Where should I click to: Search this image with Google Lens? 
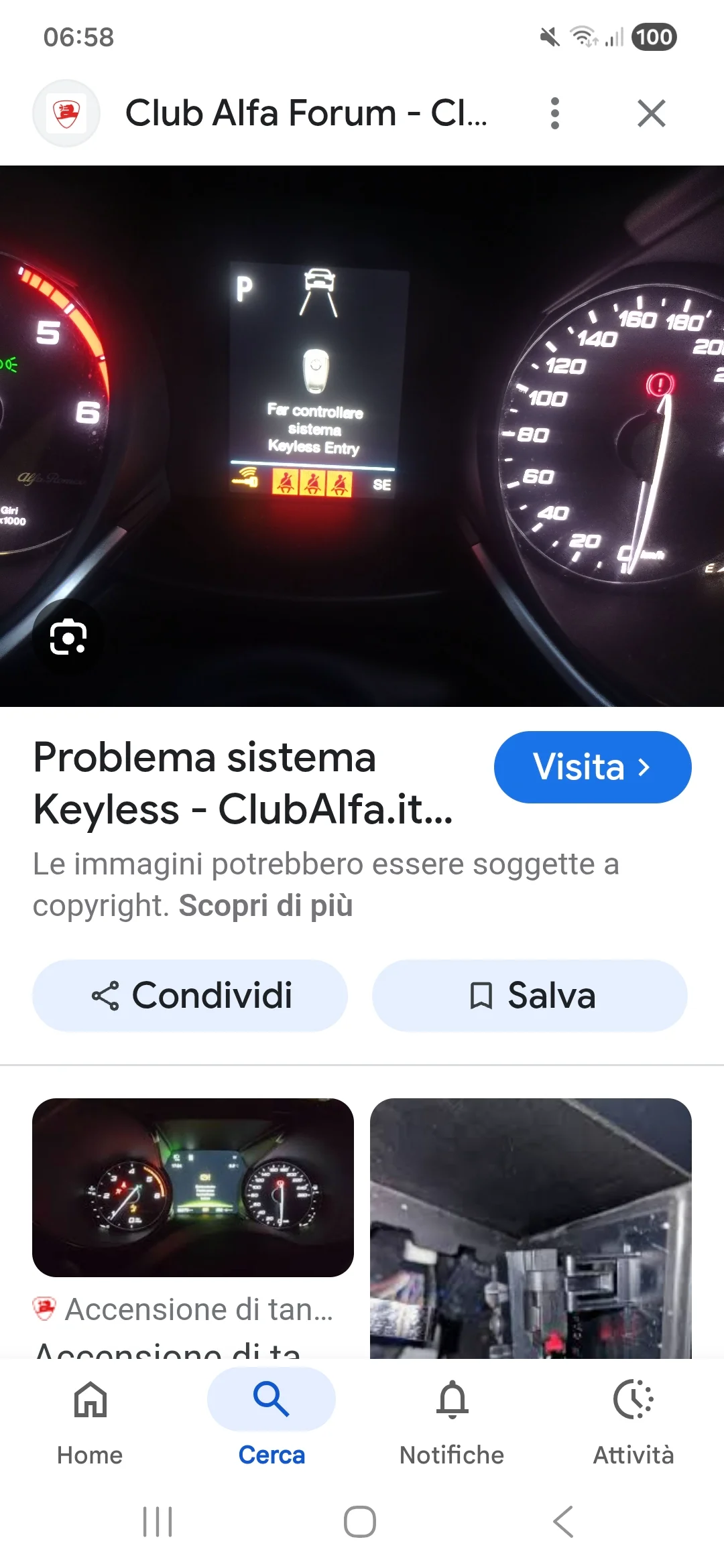click(68, 637)
